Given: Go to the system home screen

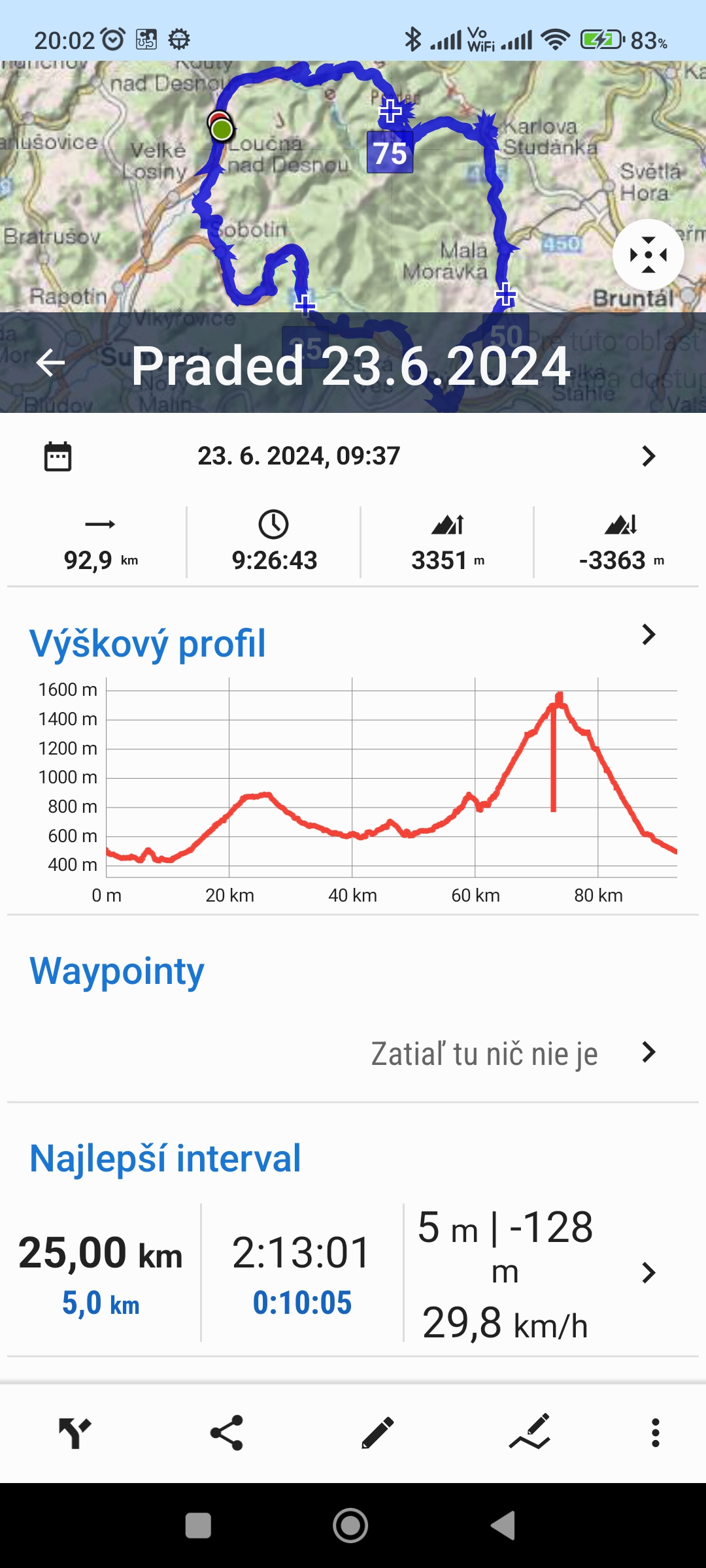Looking at the screenshot, I should click(x=350, y=1526).
